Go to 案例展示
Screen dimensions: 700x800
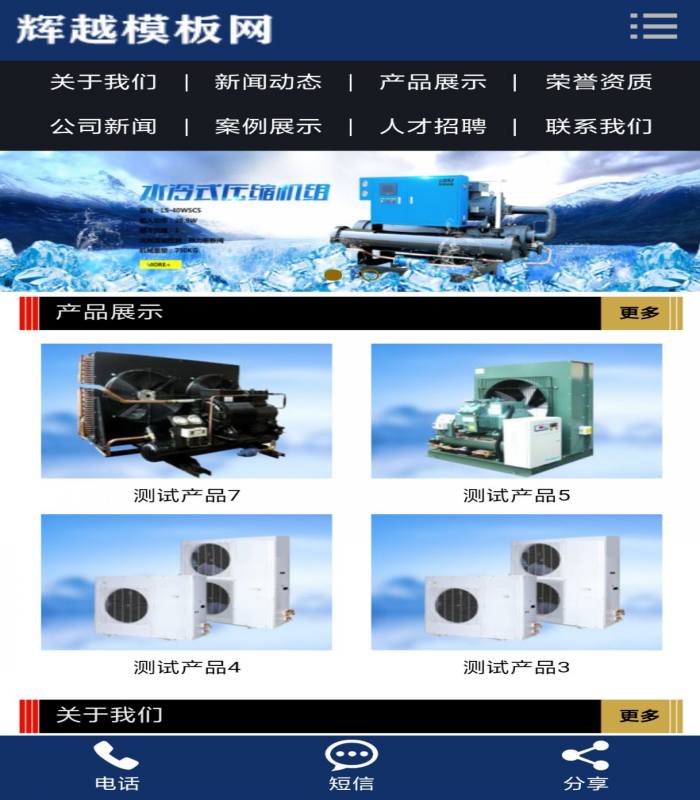(x=268, y=126)
